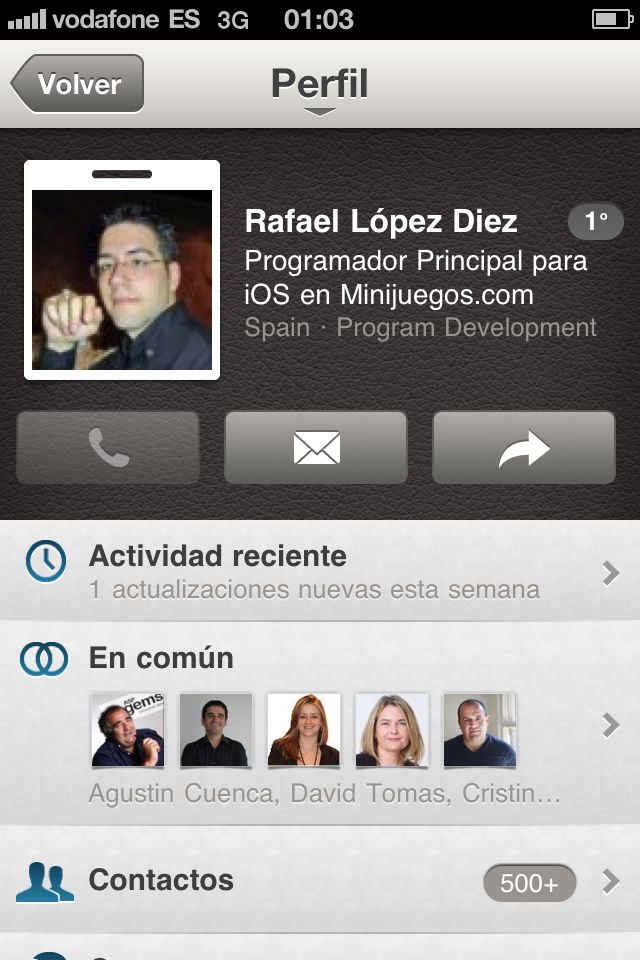Enlarge Rafael López Diez's profile photo
The image size is (640, 960).
[122, 280]
